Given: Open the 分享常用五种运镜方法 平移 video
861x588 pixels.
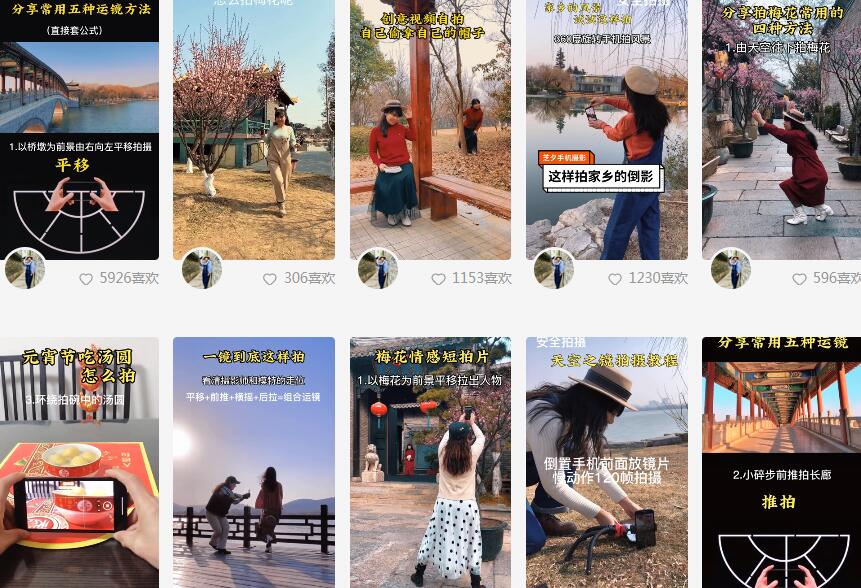Looking at the screenshot, I should pos(79,130).
